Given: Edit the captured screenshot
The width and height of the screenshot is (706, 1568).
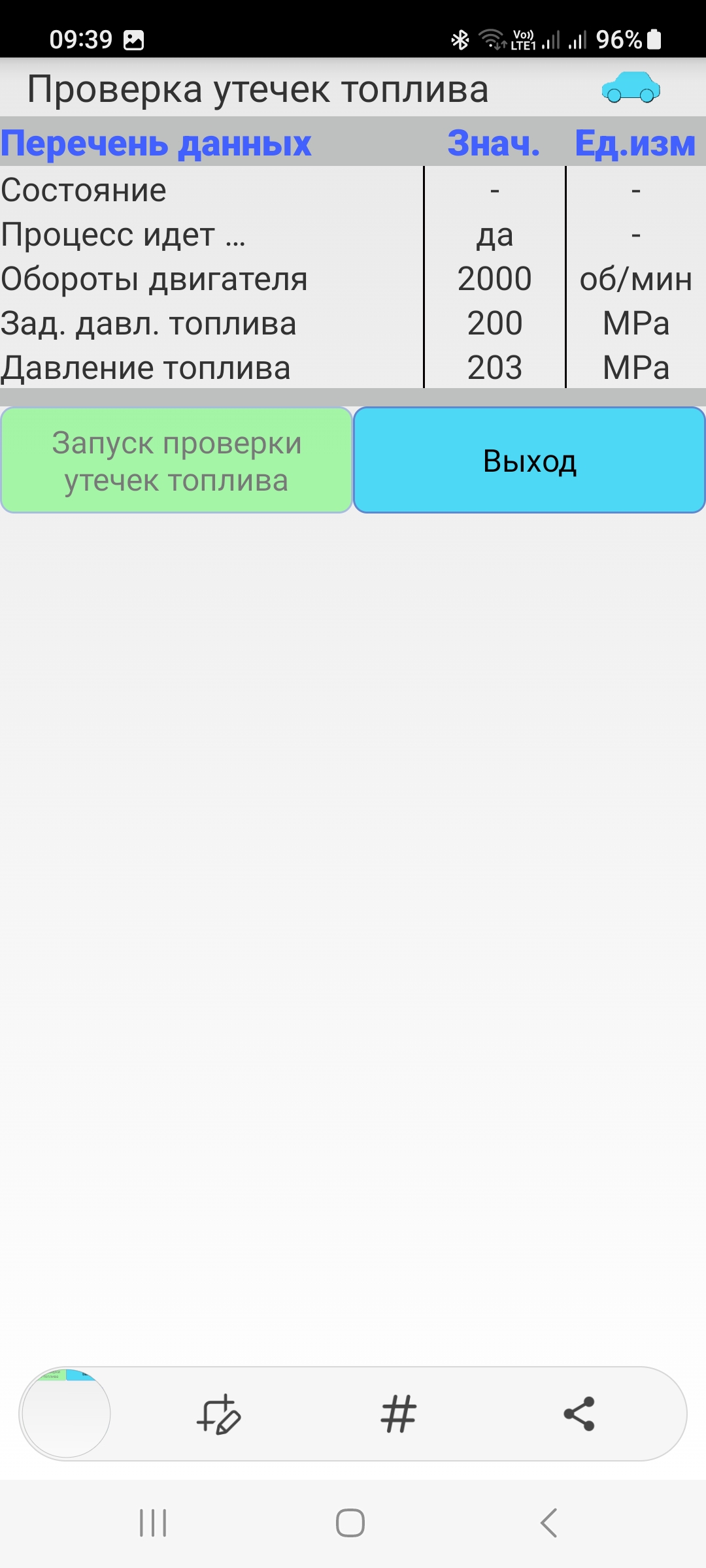Looking at the screenshot, I should click(x=219, y=1414).
